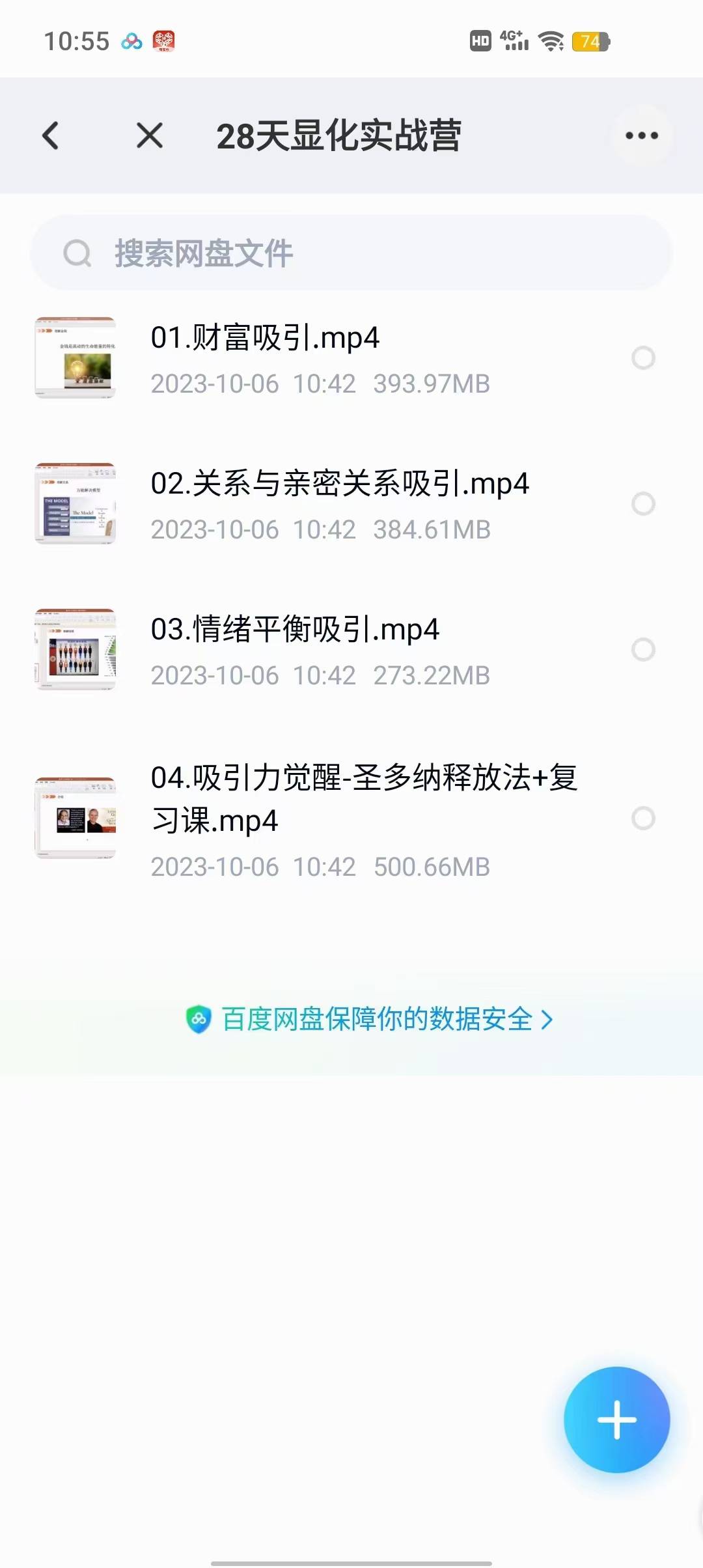Screen dimensions: 703x1568
Task: Open the video 01.财富吸引.mp4
Action: [x=266, y=339]
